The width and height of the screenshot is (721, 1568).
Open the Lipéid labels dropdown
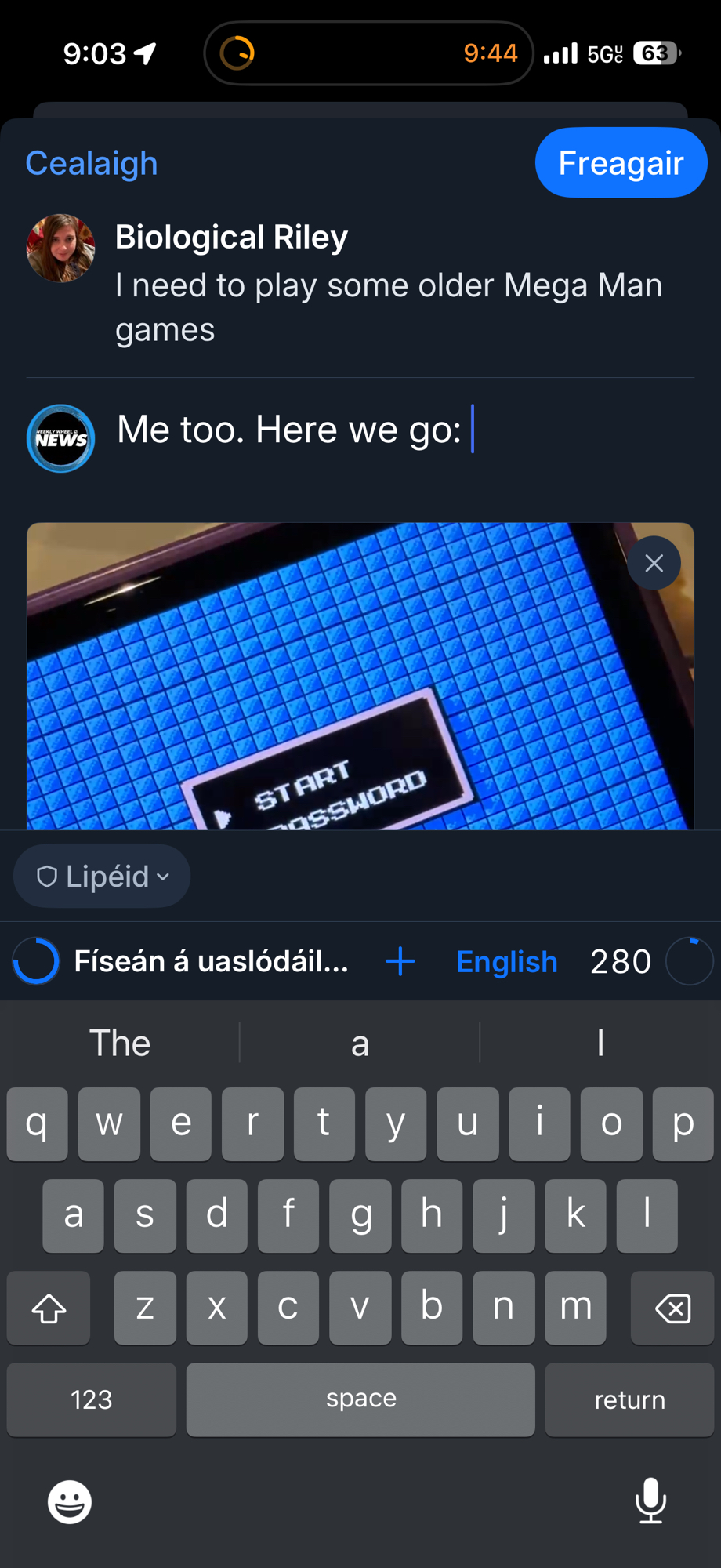102,876
